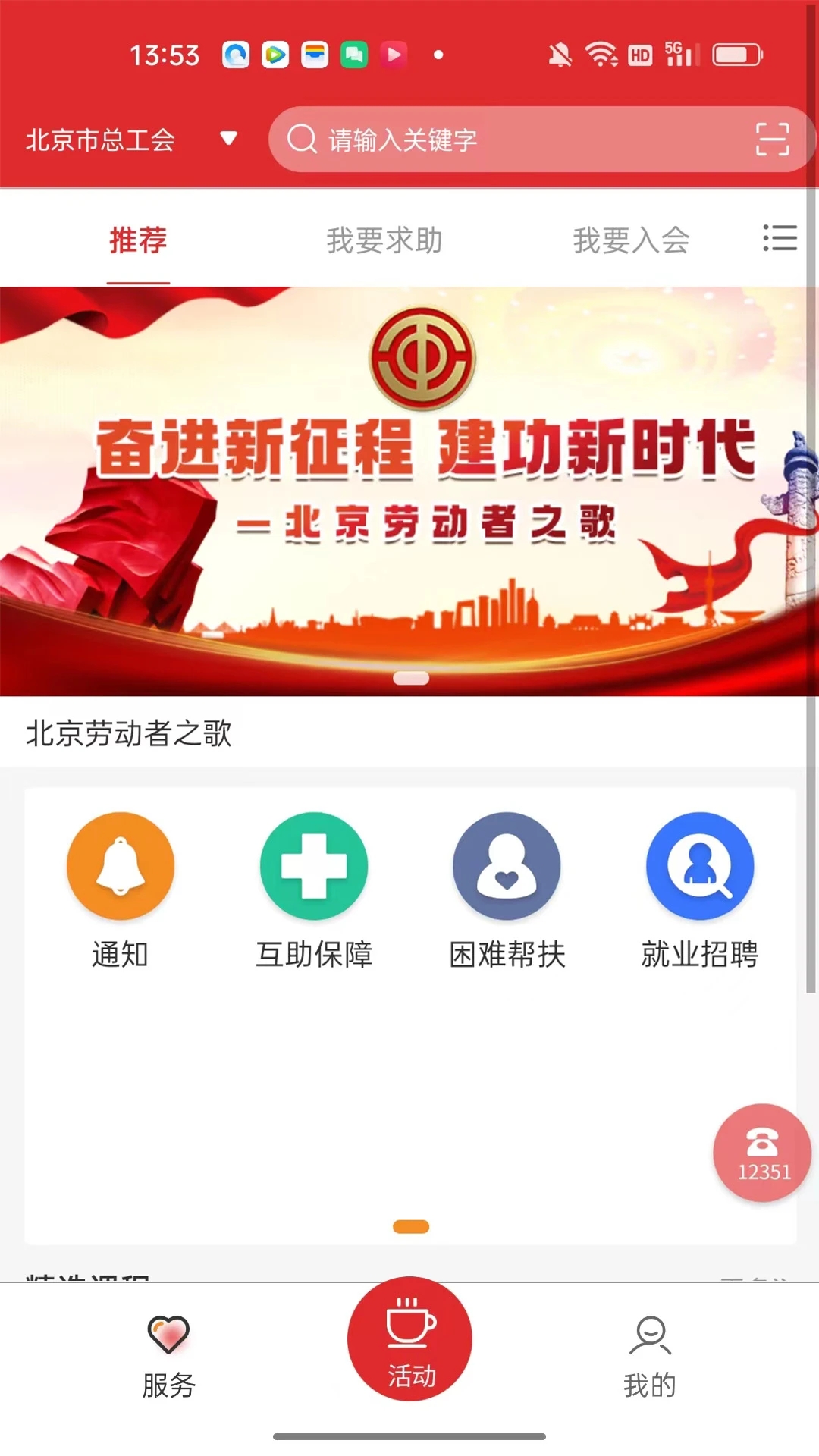Select the 推荐 recommended tab
This screenshot has height=1456, width=819.
pyautogui.click(x=136, y=240)
